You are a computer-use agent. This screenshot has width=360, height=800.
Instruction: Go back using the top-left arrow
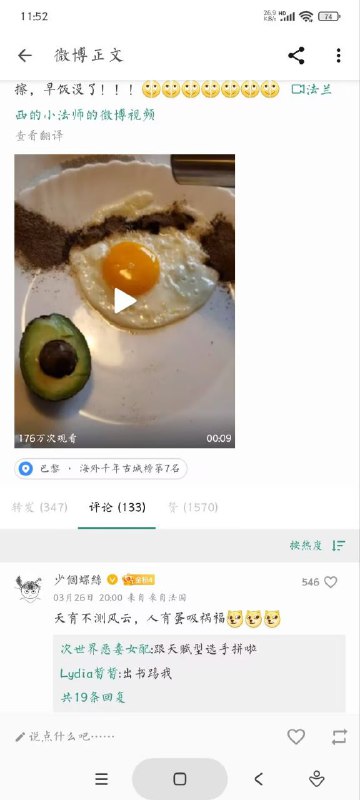24,56
